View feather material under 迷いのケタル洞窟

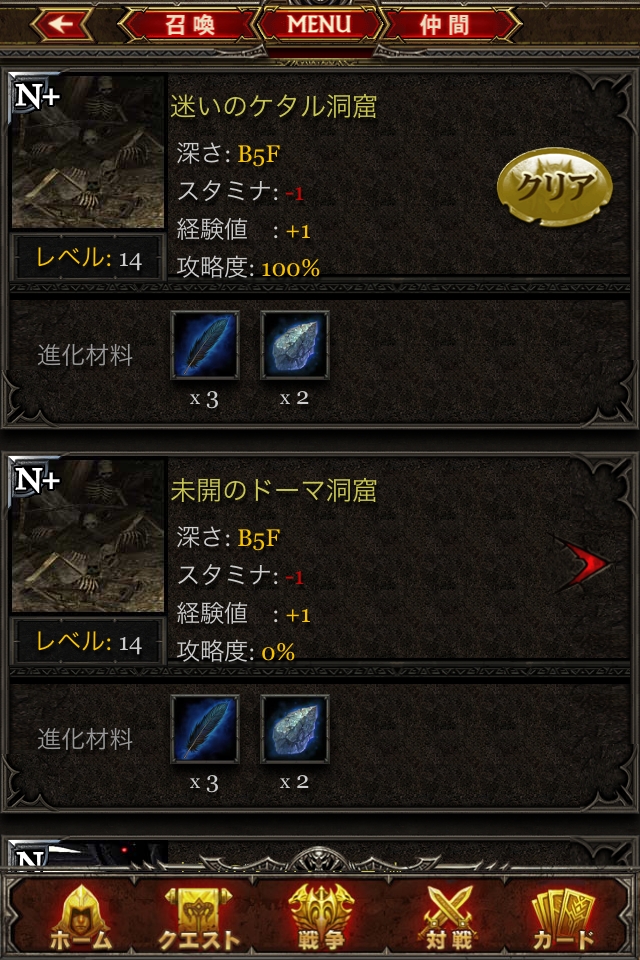[205, 345]
